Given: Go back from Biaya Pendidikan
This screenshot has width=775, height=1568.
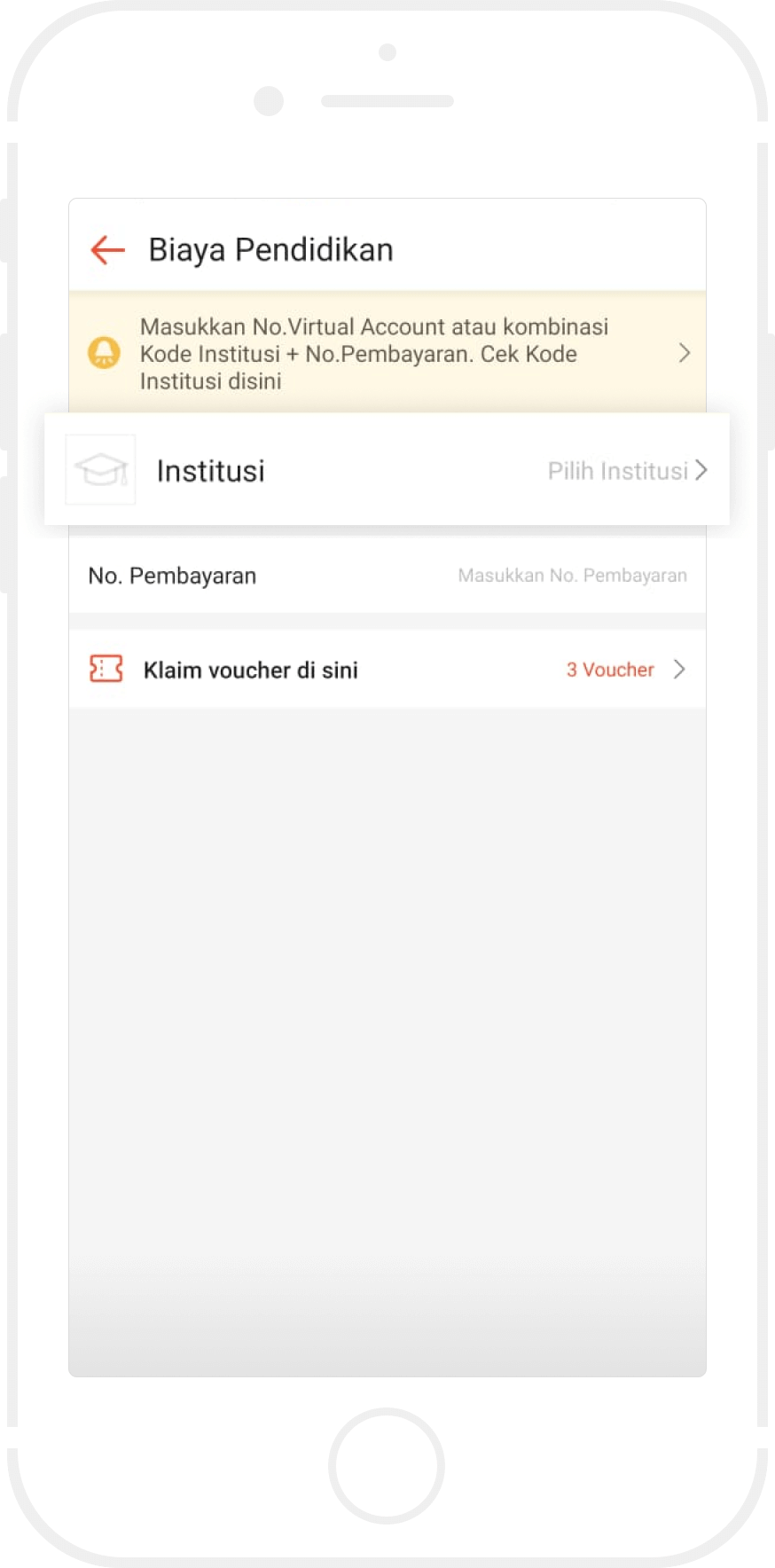Looking at the screenshot, I should point(107,250).
